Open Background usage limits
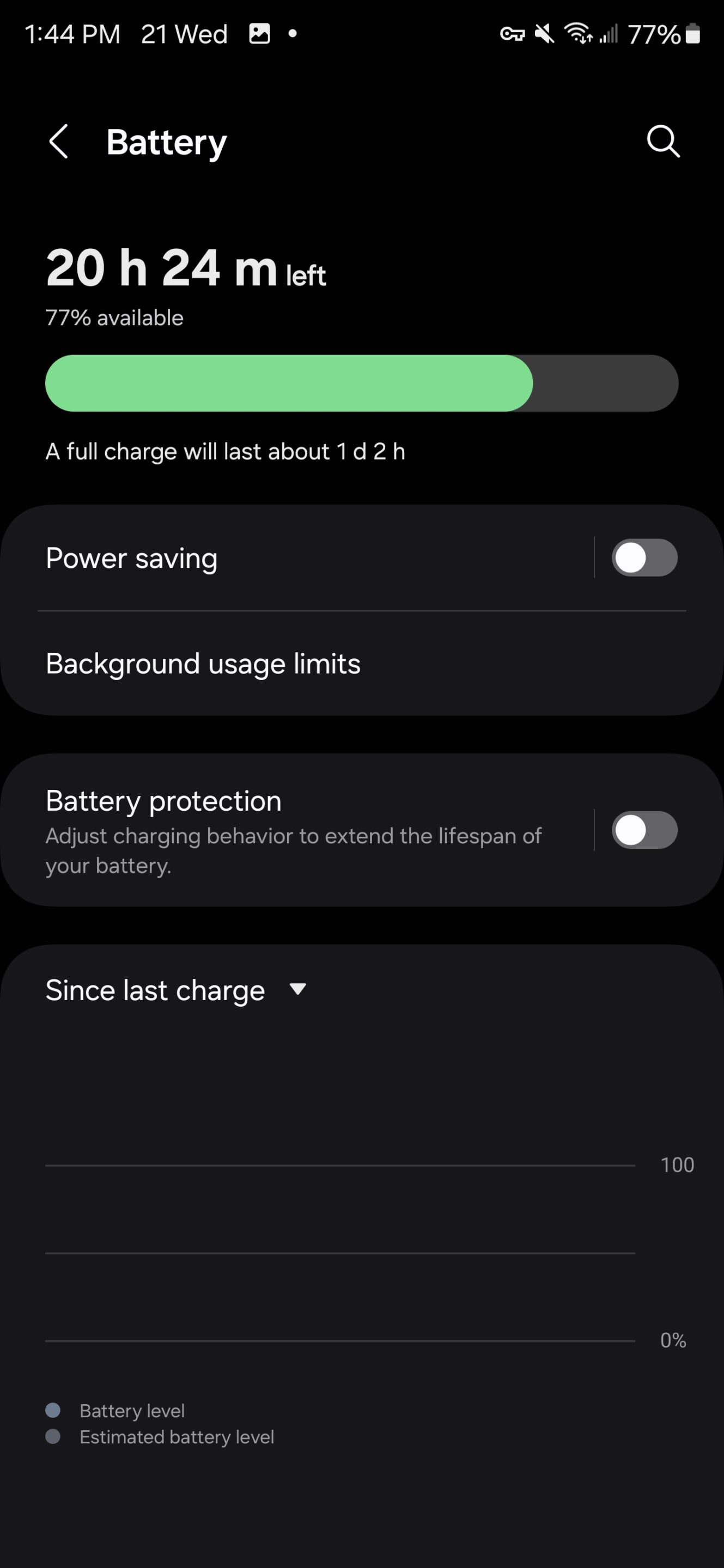 pyautogui.click(x=362, y=664)
